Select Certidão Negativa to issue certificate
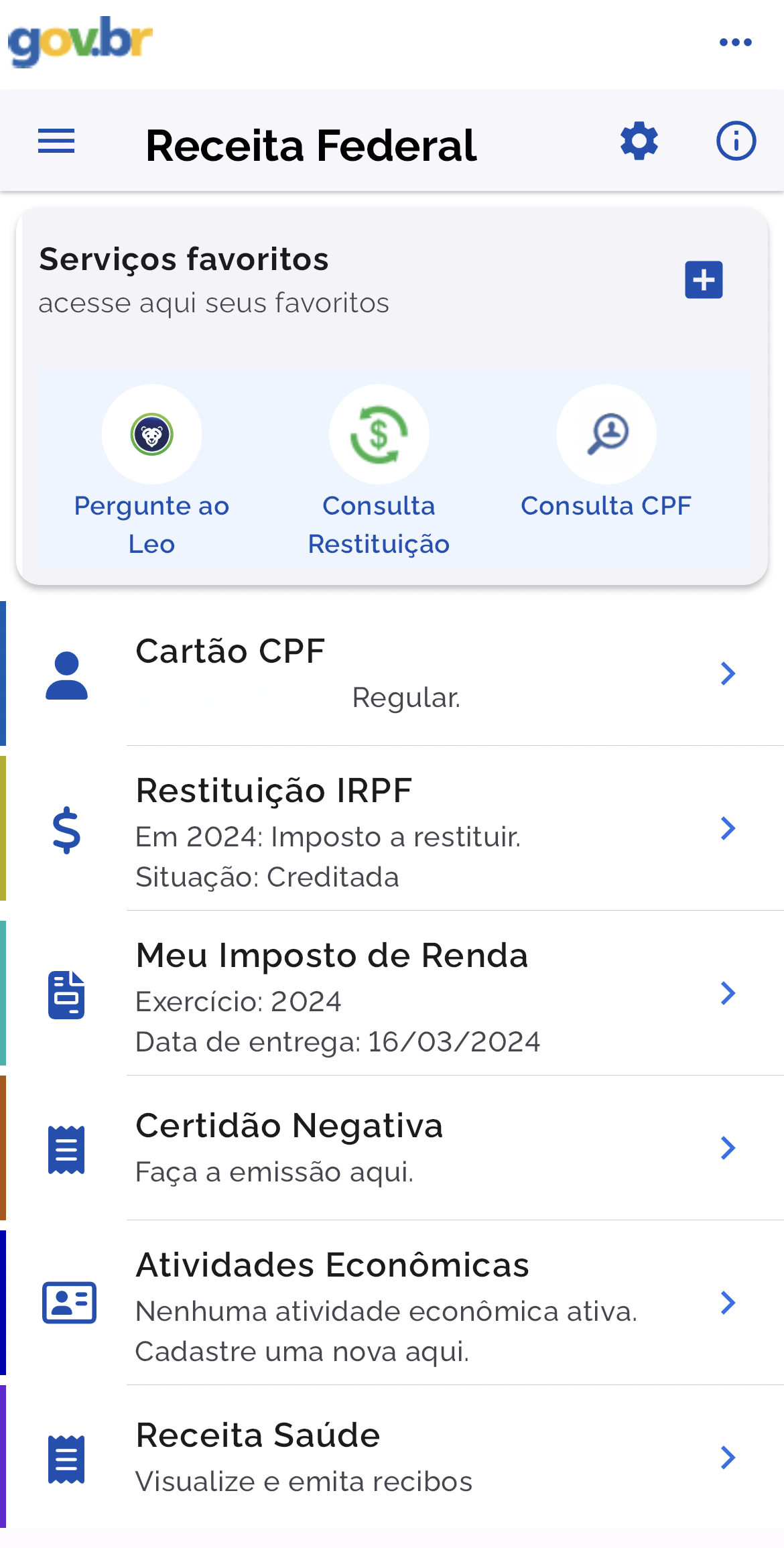The height and width of the screenshot is (1548, 784). point(402,1148)
